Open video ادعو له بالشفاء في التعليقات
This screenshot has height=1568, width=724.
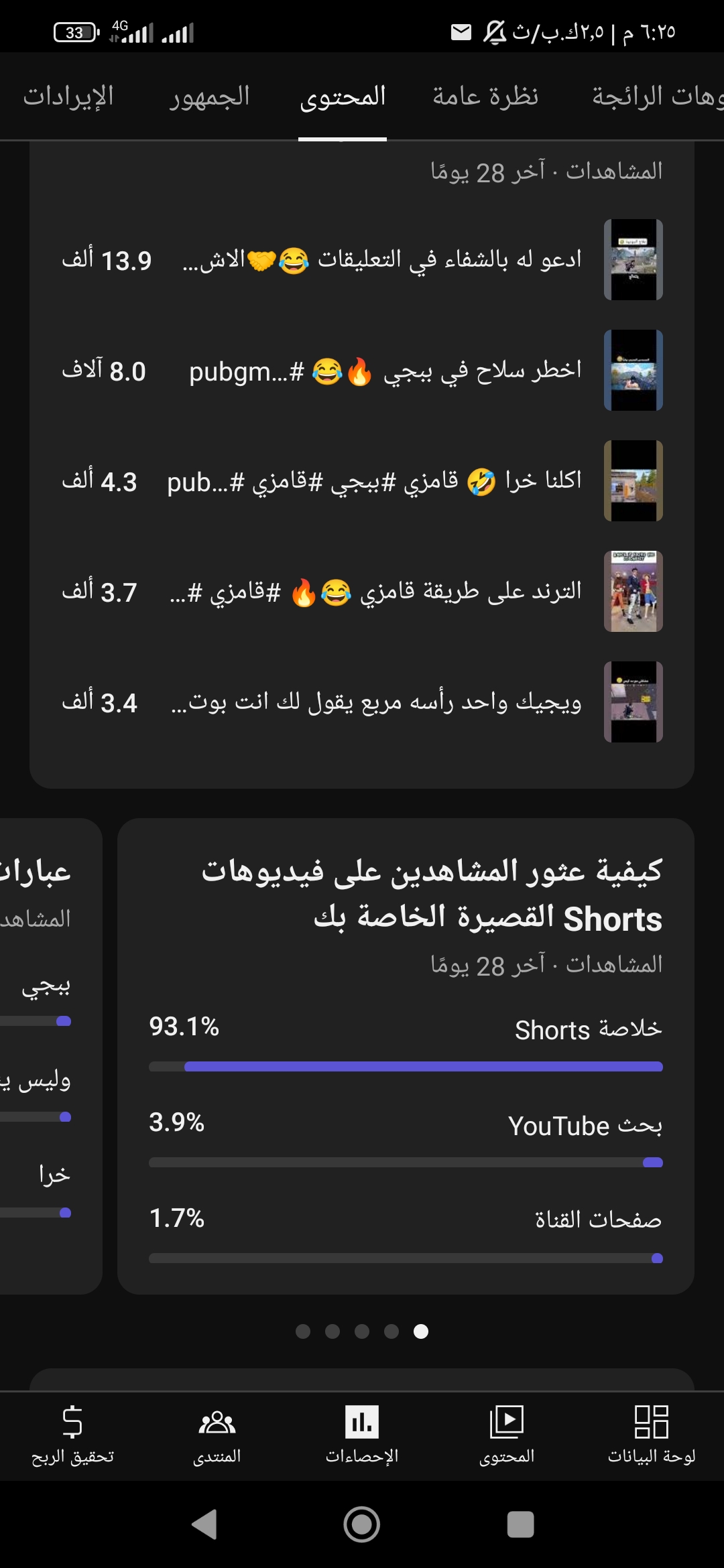362,260
